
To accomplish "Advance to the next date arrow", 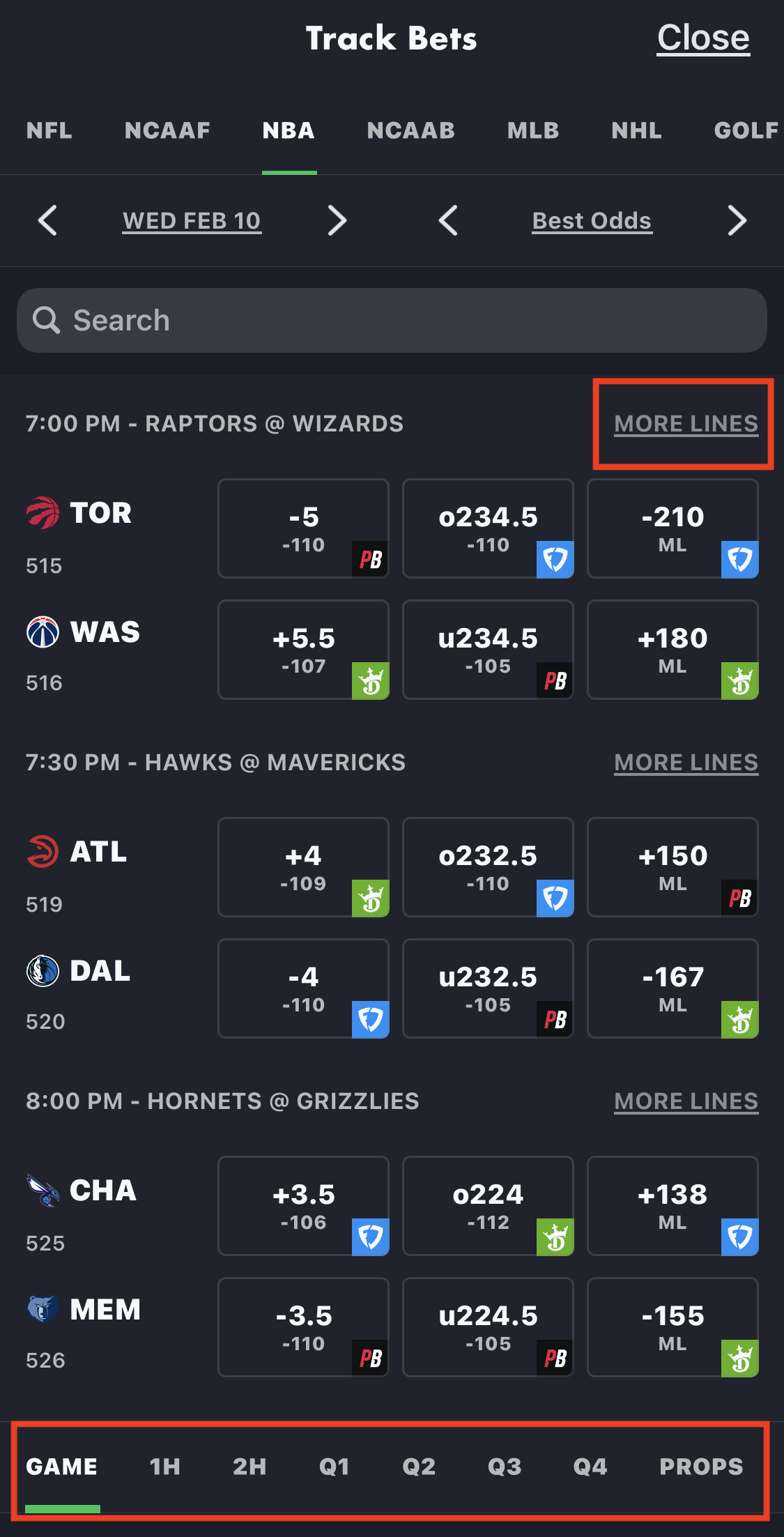I will click(x=337, y=220).
